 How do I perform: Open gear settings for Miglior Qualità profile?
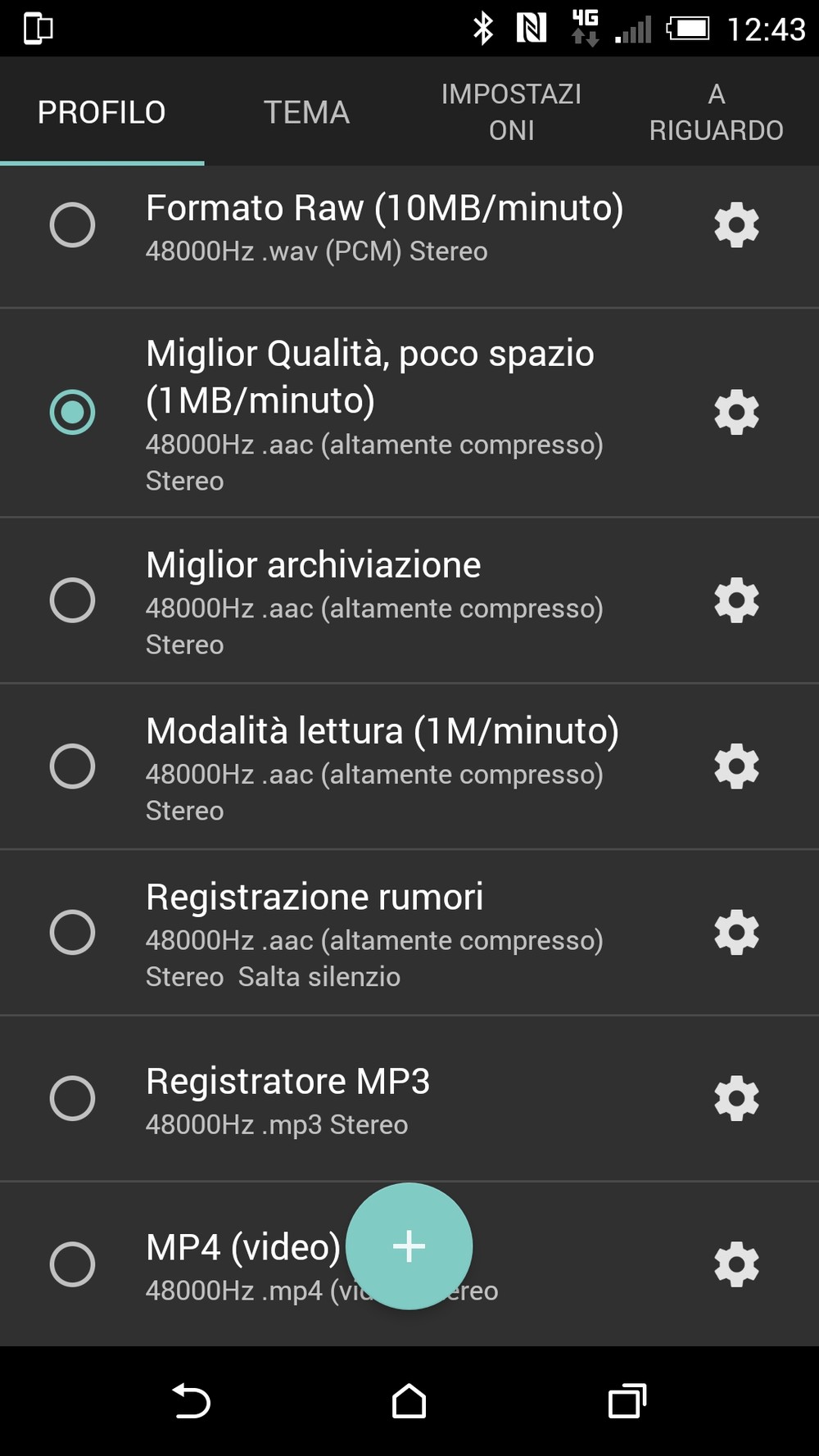point(737,412)
